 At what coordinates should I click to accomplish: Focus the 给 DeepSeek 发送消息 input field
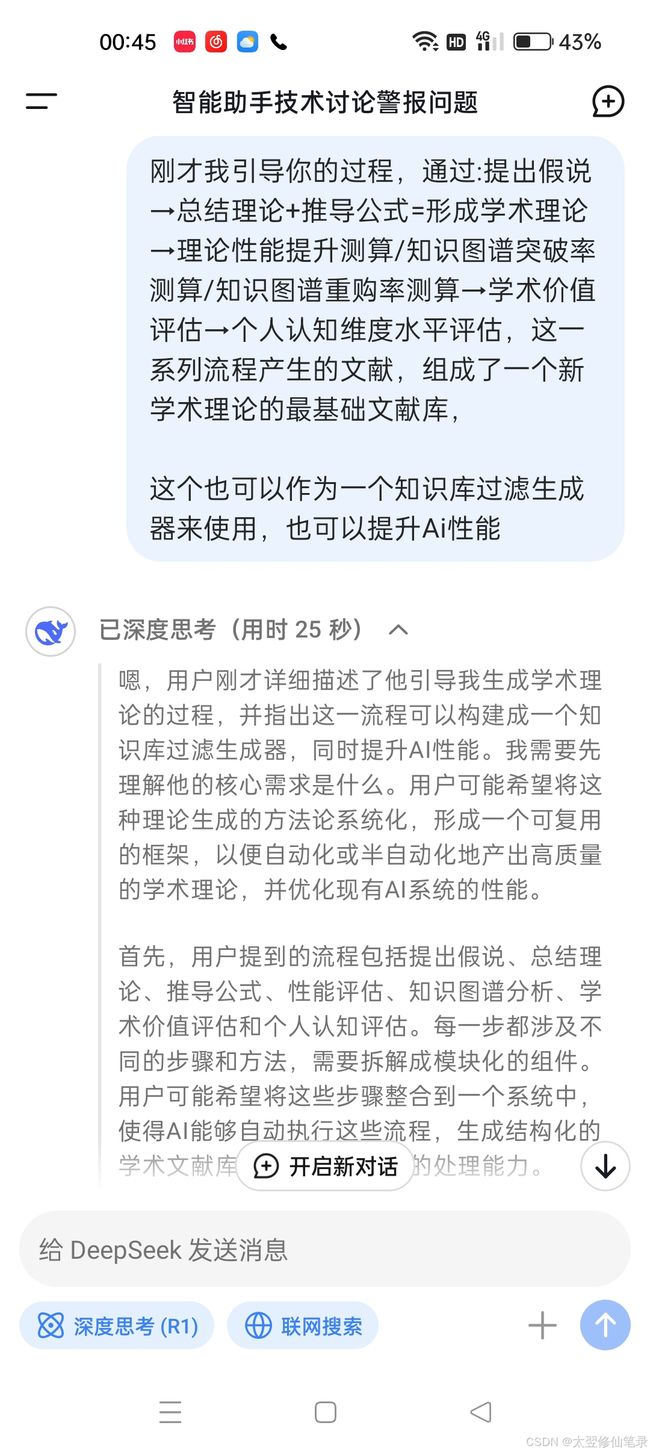point(325,1249)
